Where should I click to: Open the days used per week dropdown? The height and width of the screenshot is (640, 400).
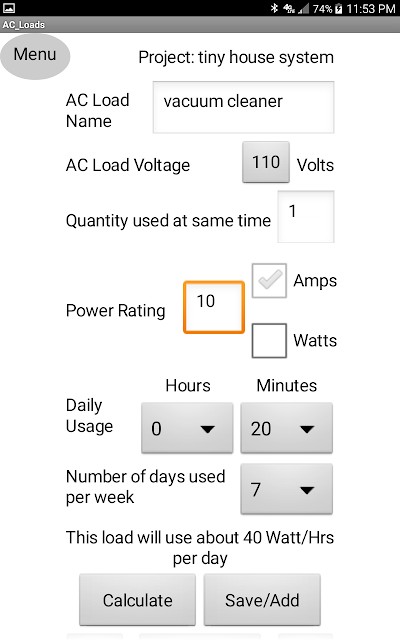tap(287, 489)
